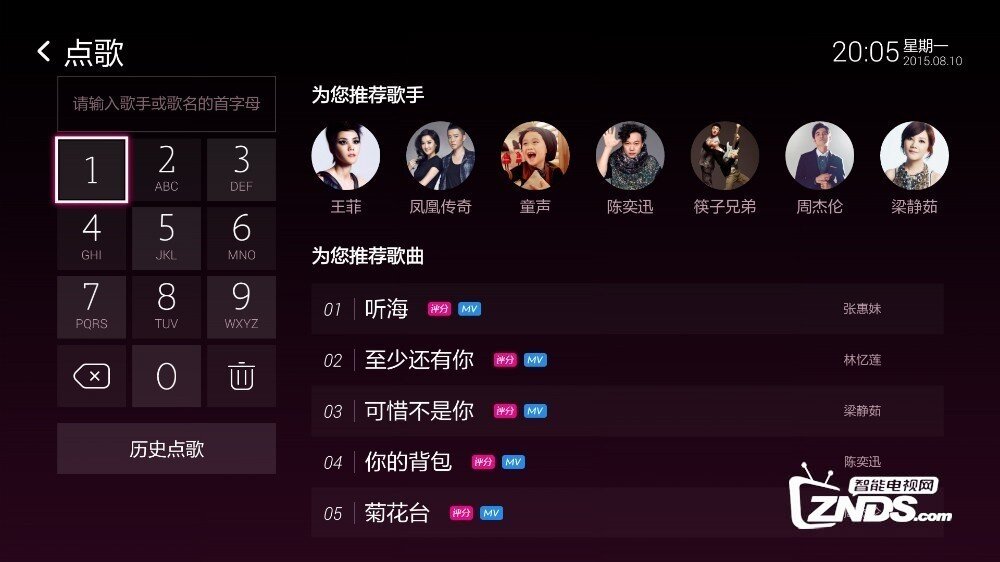Viewport: 1000px width, 562px height.
Task: Clear input with the trash icon
Action: click(x=241, y=376)
